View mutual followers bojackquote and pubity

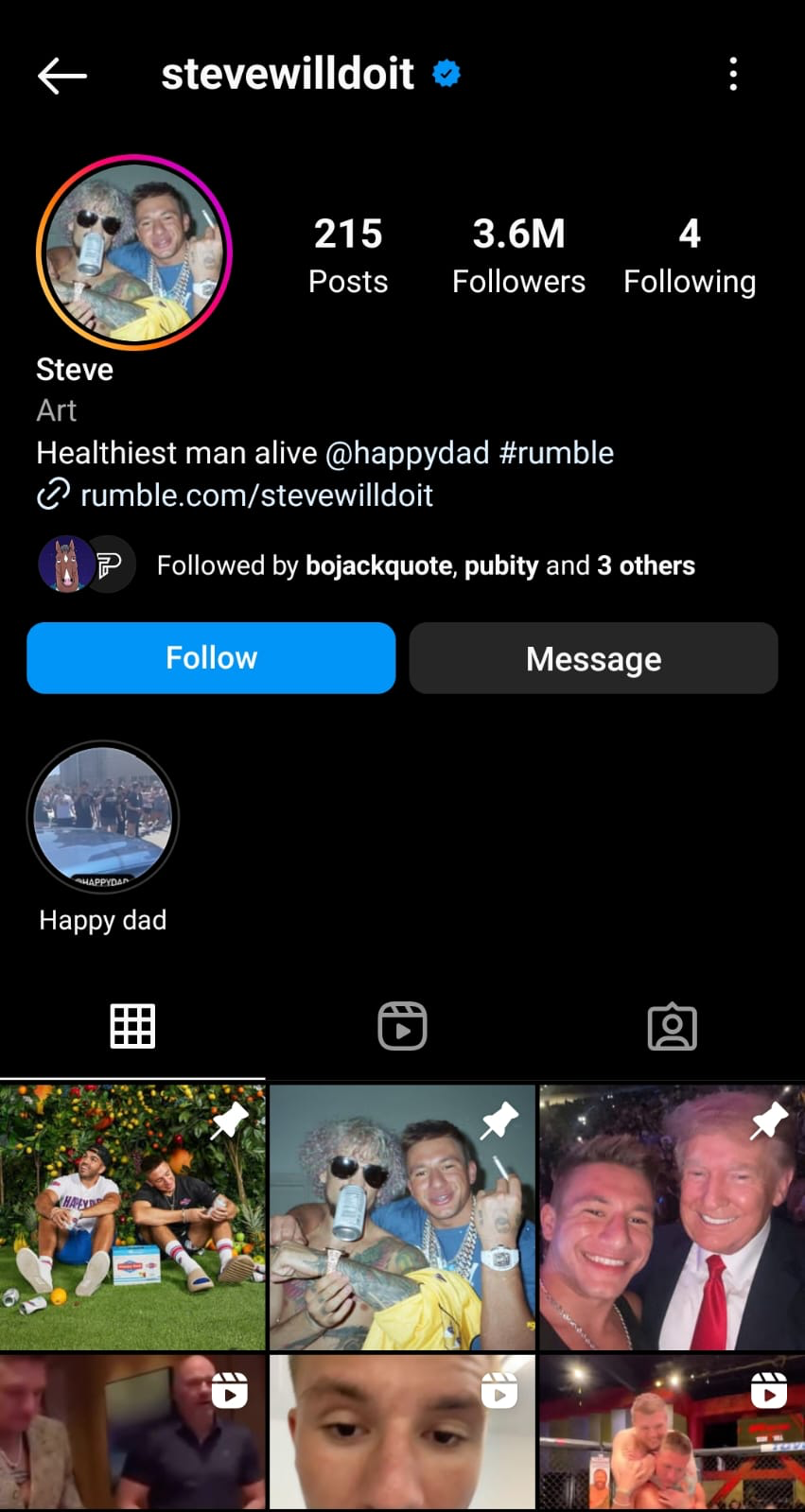click(x=426, y=565)
